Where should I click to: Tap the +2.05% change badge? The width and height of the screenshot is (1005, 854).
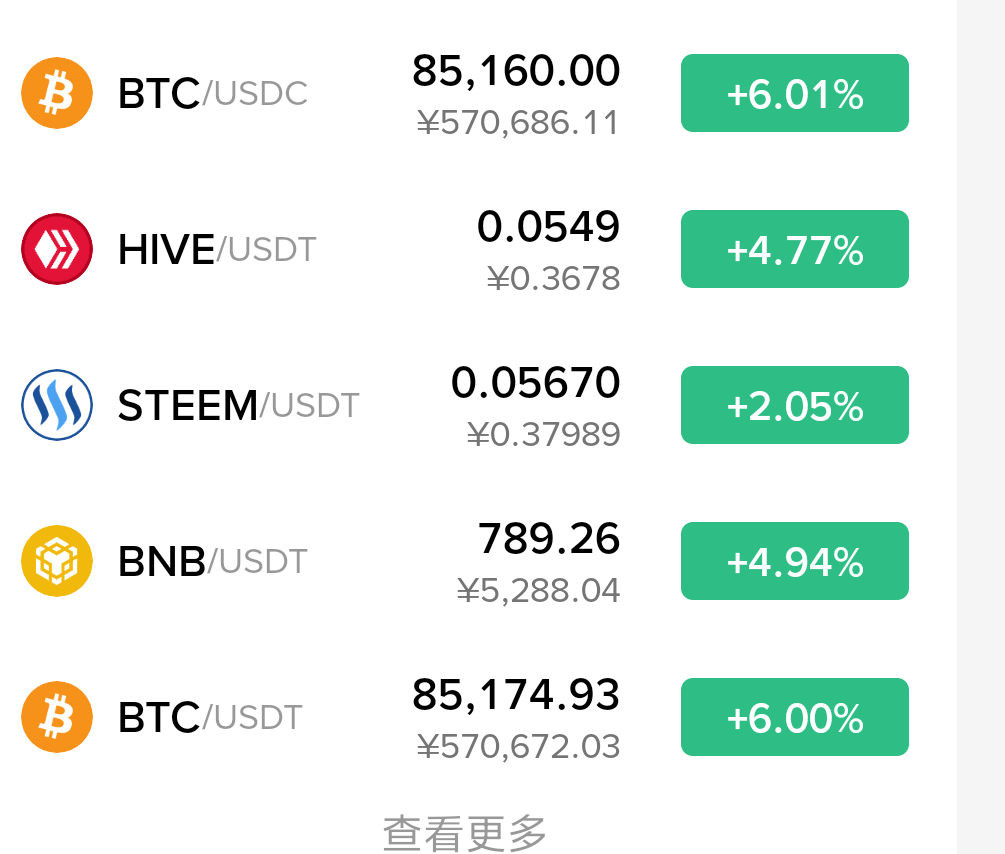[795, 405]
